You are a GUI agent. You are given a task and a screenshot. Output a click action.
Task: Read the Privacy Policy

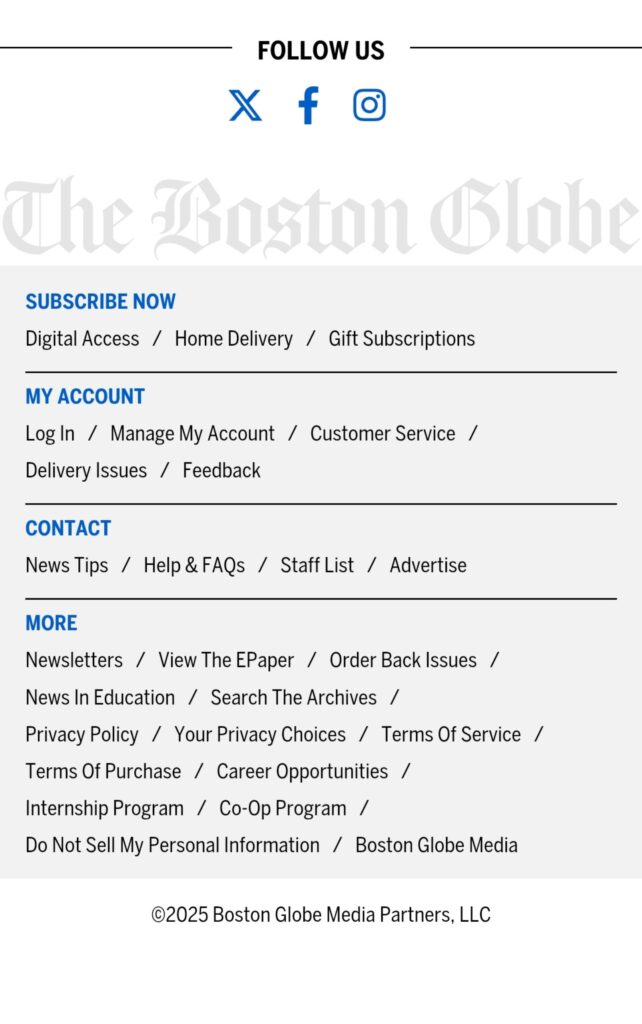(82, 735)
